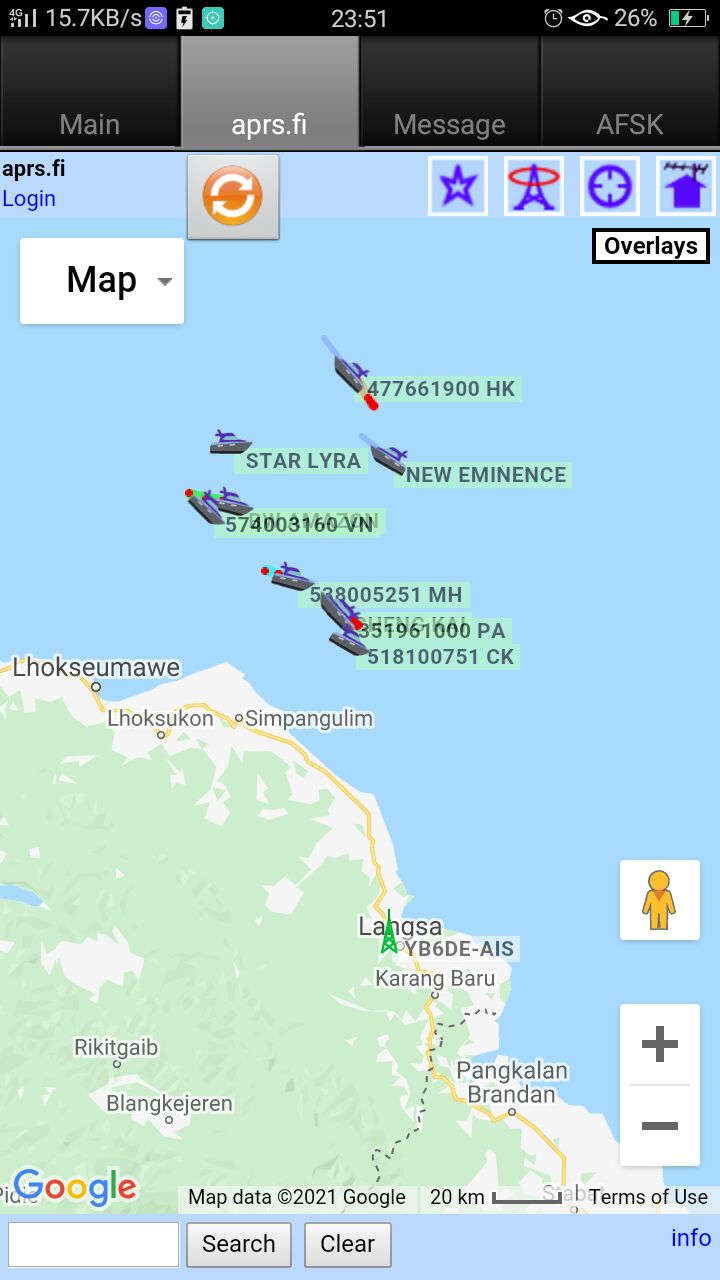720x1280 pixels.
Task: Tap the Clear button
Action: [x=347, y=1244]
